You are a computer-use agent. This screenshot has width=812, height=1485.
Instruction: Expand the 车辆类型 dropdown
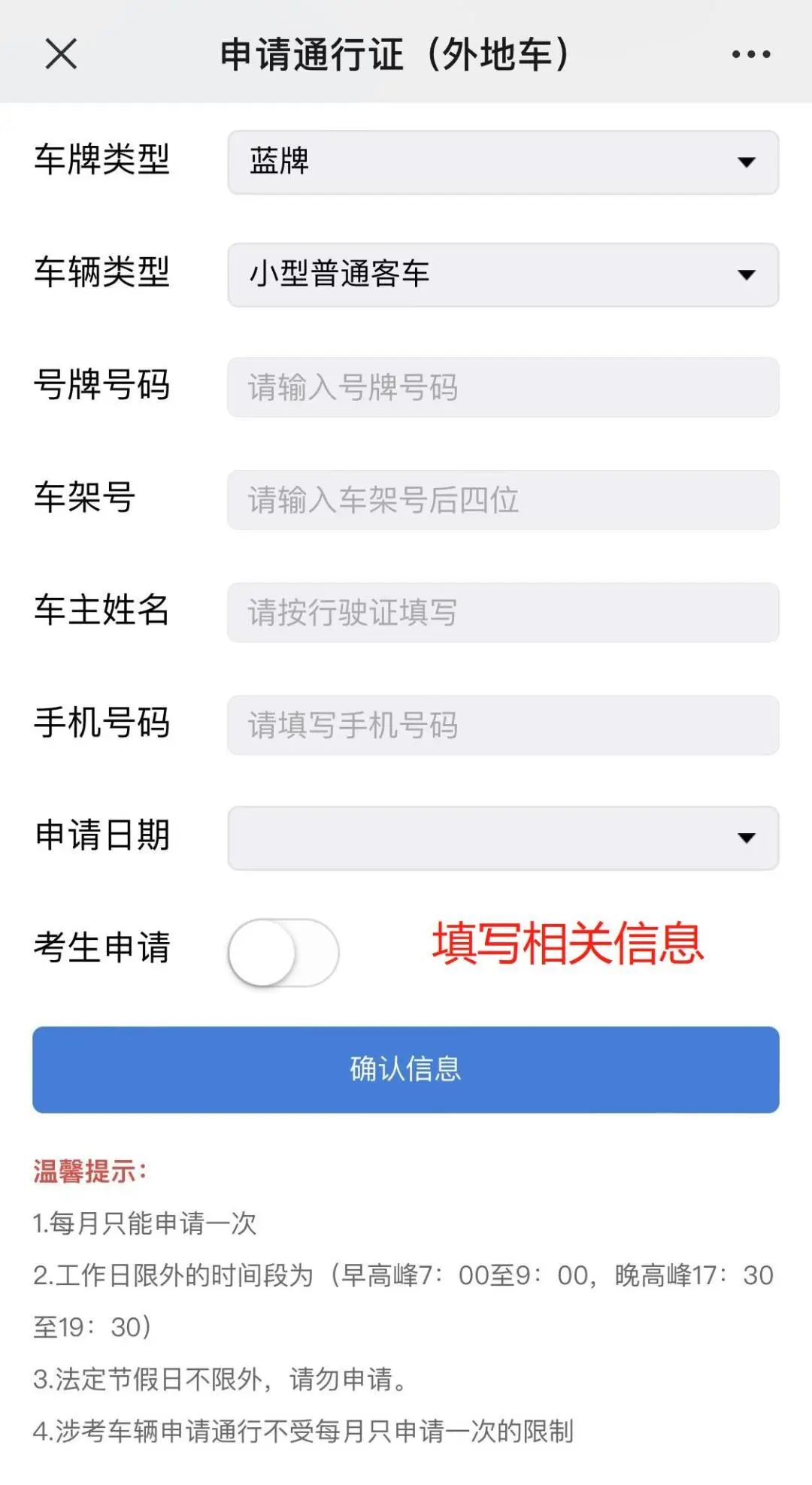tap(502, 274)
